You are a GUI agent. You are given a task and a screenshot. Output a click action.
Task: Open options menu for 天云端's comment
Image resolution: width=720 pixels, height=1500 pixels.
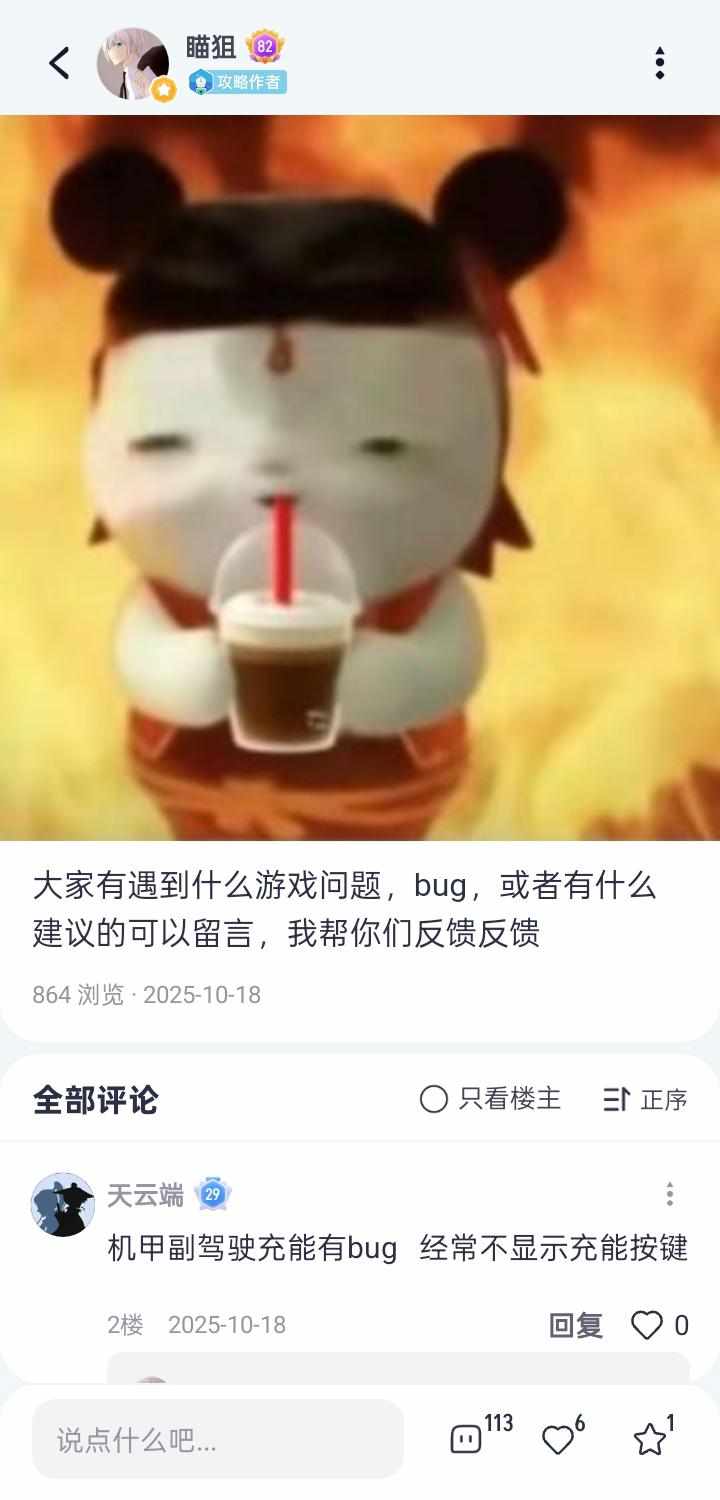[x=669, y=1194]
